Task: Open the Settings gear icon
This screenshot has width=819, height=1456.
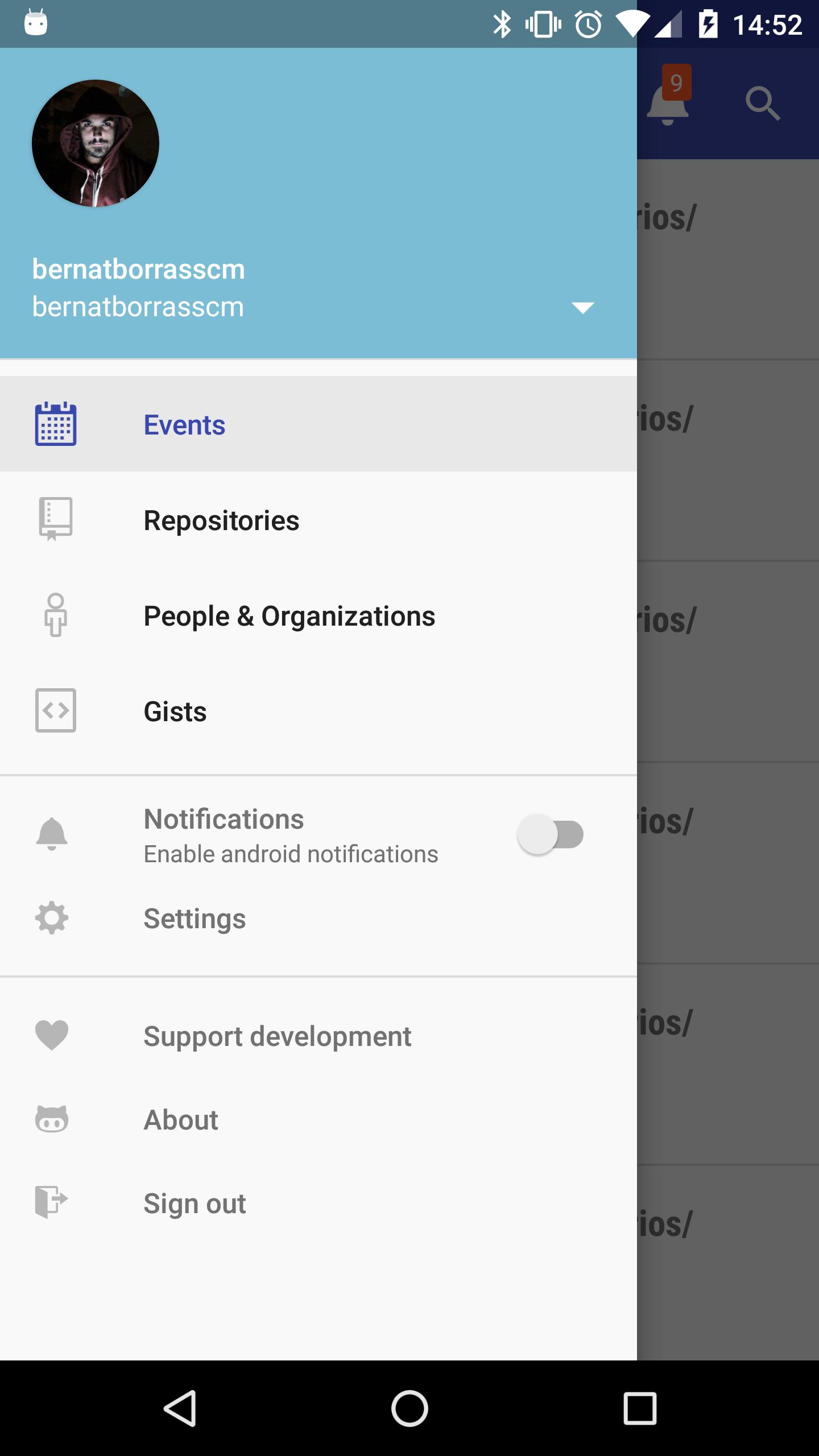Action: coord(52,918)
